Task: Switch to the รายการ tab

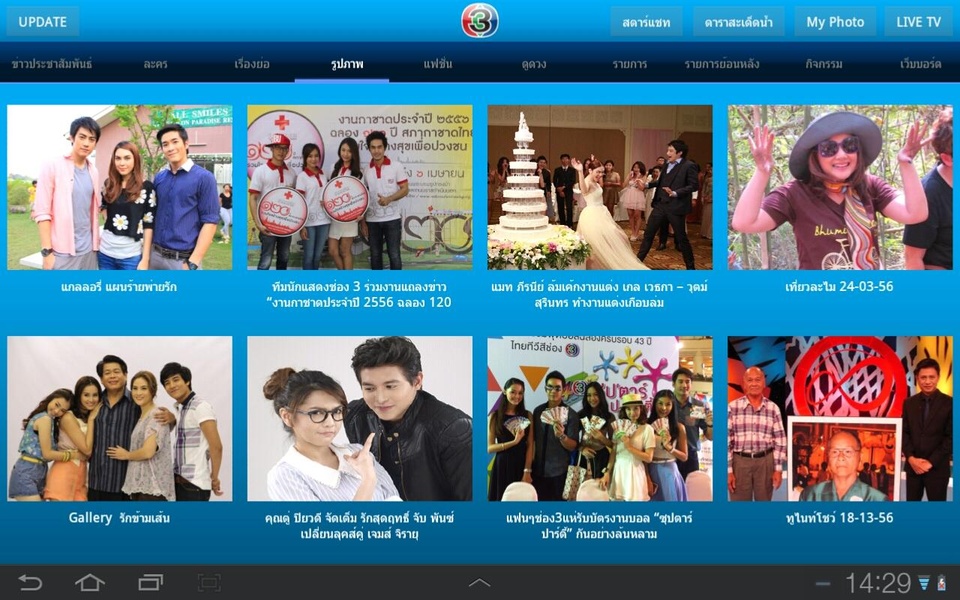Action: [630, 64]
